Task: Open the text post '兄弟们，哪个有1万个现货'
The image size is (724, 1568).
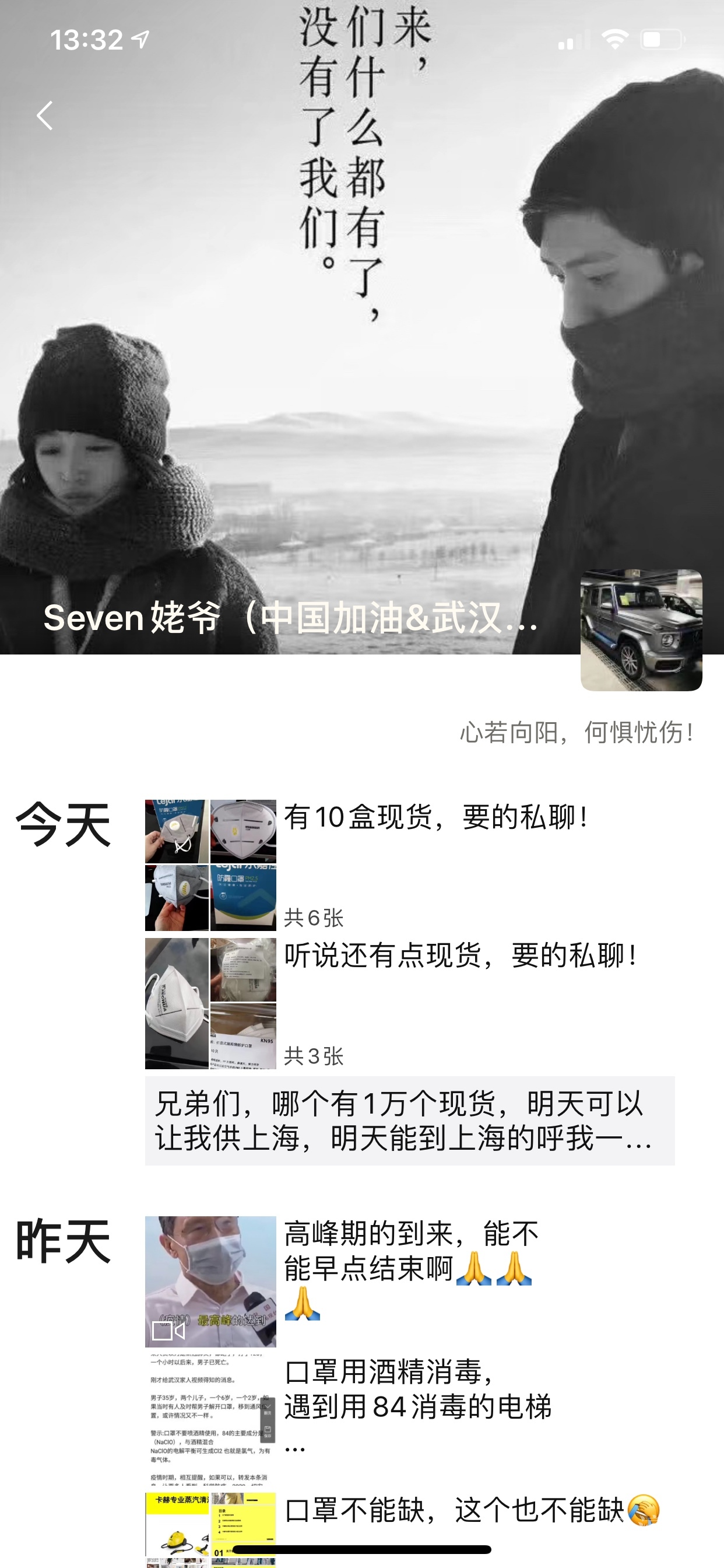Action: [x=409, y=1121]
